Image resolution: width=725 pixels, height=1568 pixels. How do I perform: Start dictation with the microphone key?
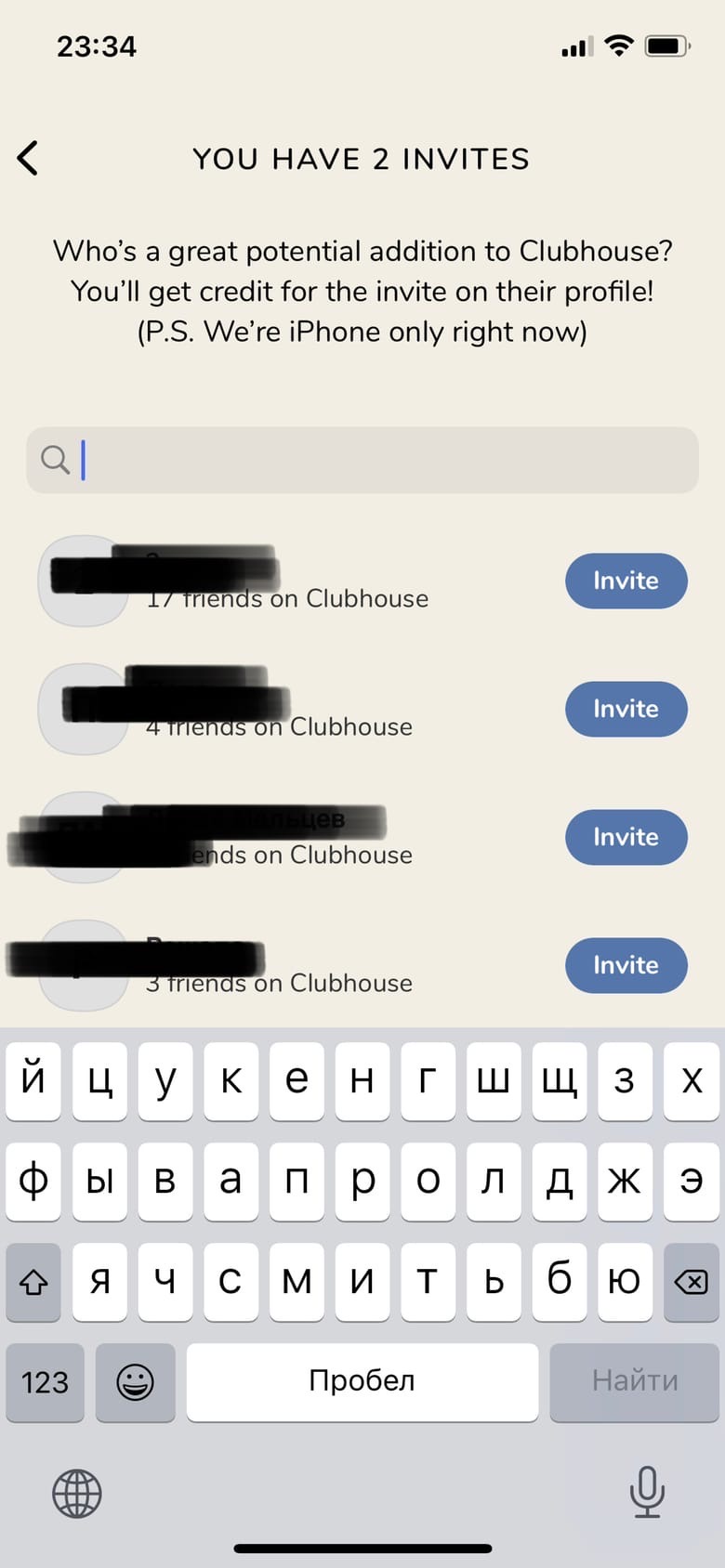pyautogui.click(x=647, y=1491)
